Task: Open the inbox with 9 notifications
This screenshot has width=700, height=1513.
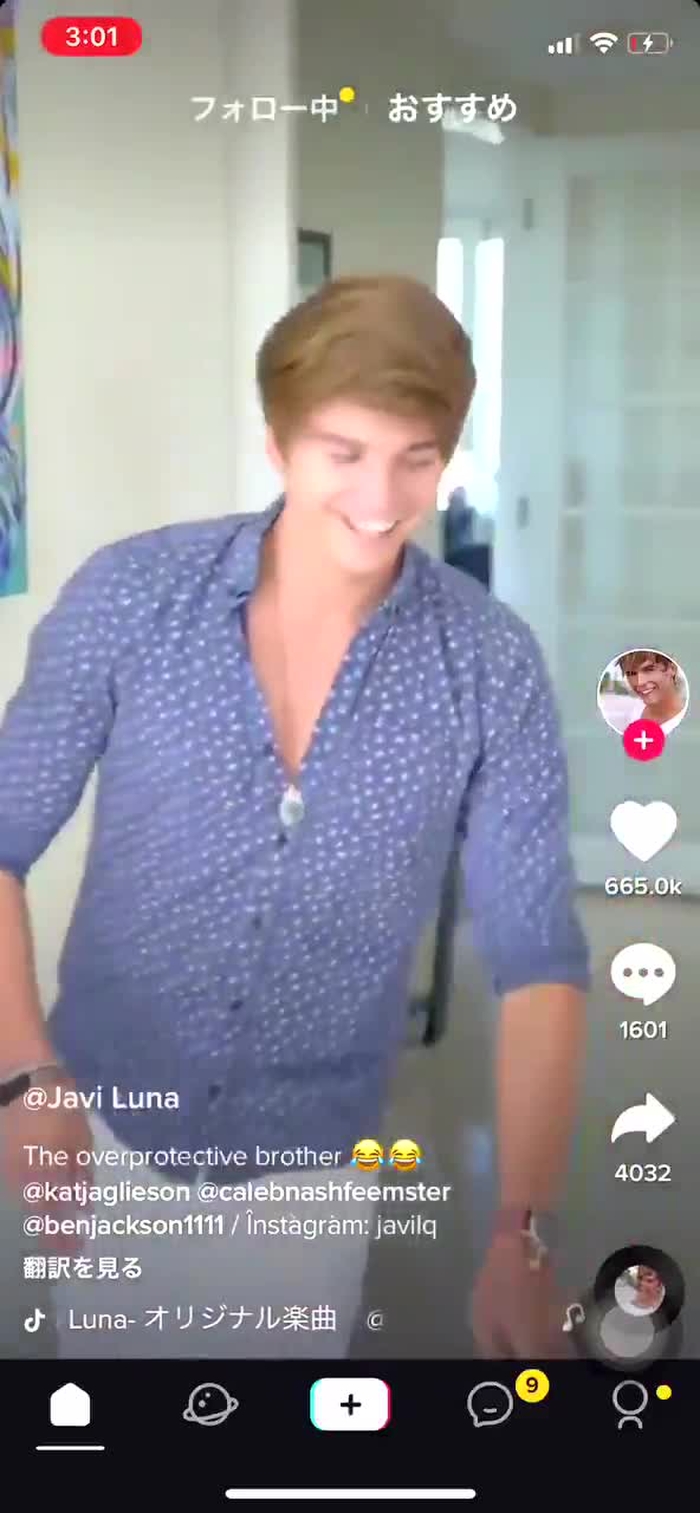Action: pyautogui.click(x=491, y=1406)
